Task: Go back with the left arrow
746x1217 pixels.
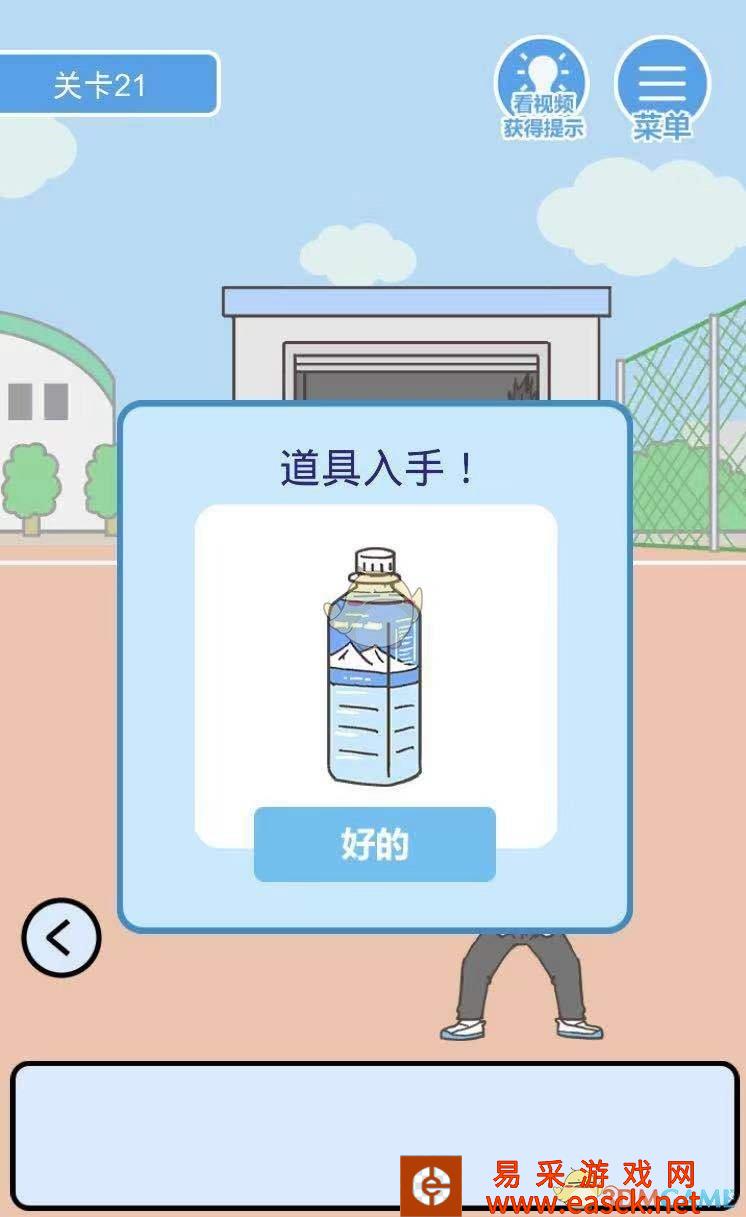Action: tap(61, 938)
